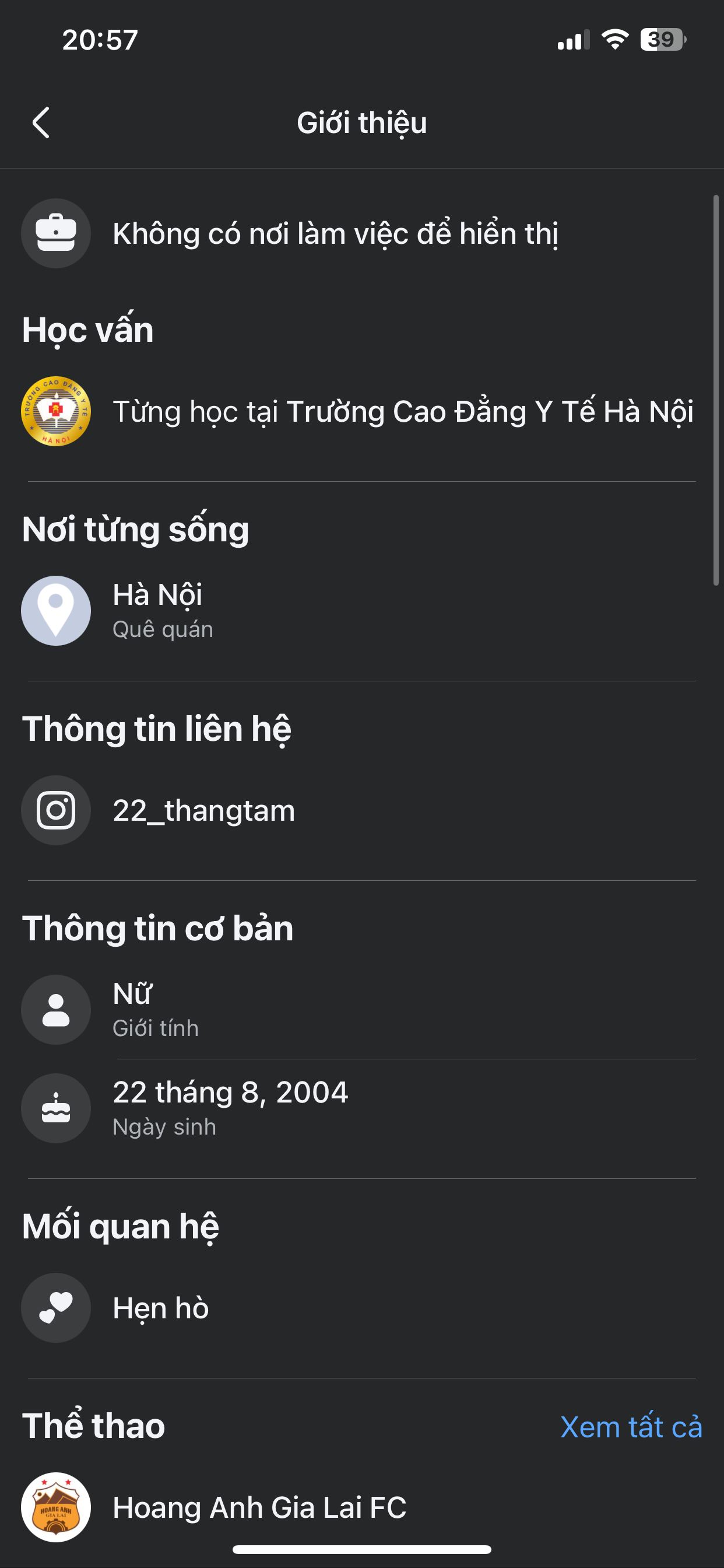
Task: Go back from the Giới thiệu page
Action: (41, 123)
